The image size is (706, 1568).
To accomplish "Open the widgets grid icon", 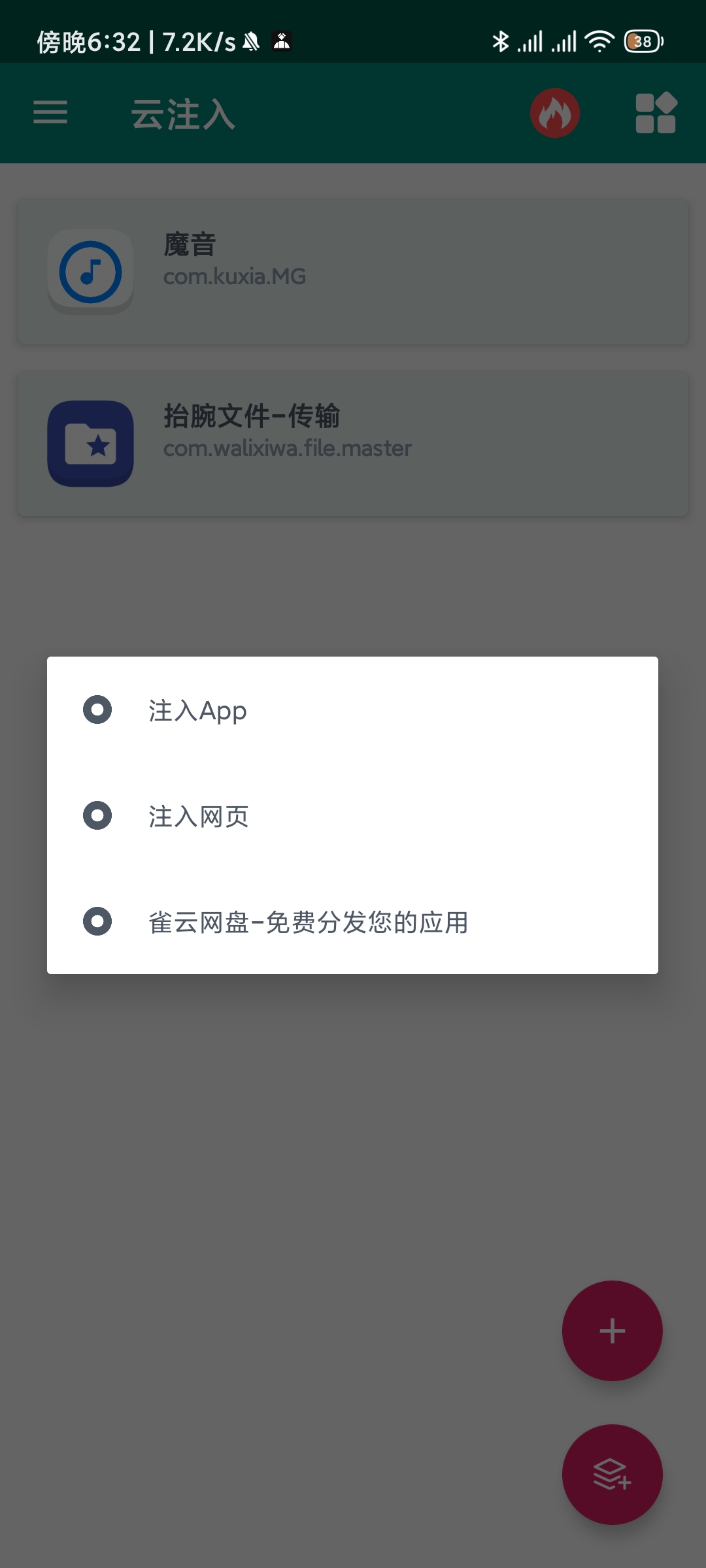I will [x=656, y=113].
